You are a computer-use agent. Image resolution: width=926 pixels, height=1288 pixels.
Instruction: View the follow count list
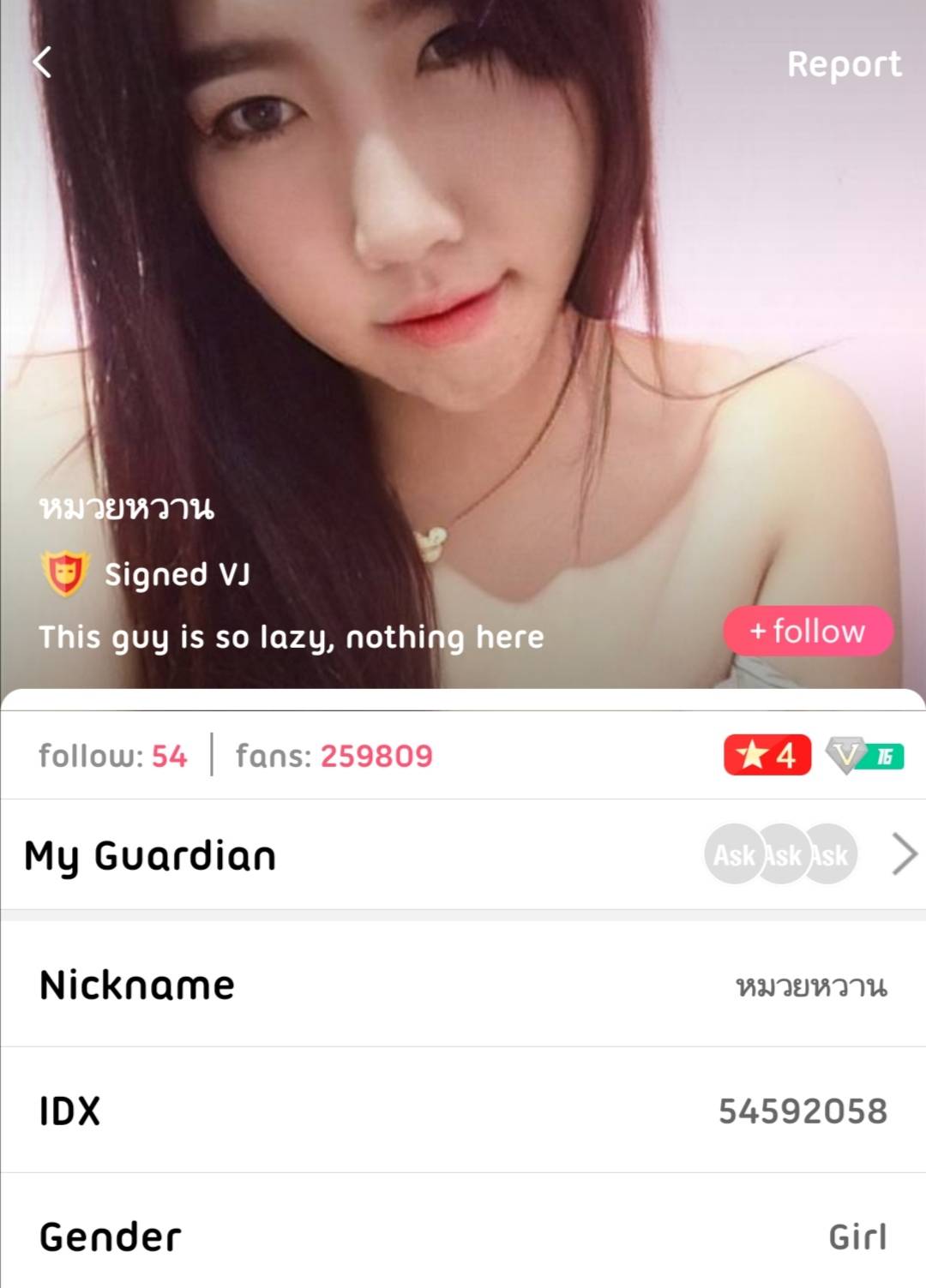click(x=112, y=756)
